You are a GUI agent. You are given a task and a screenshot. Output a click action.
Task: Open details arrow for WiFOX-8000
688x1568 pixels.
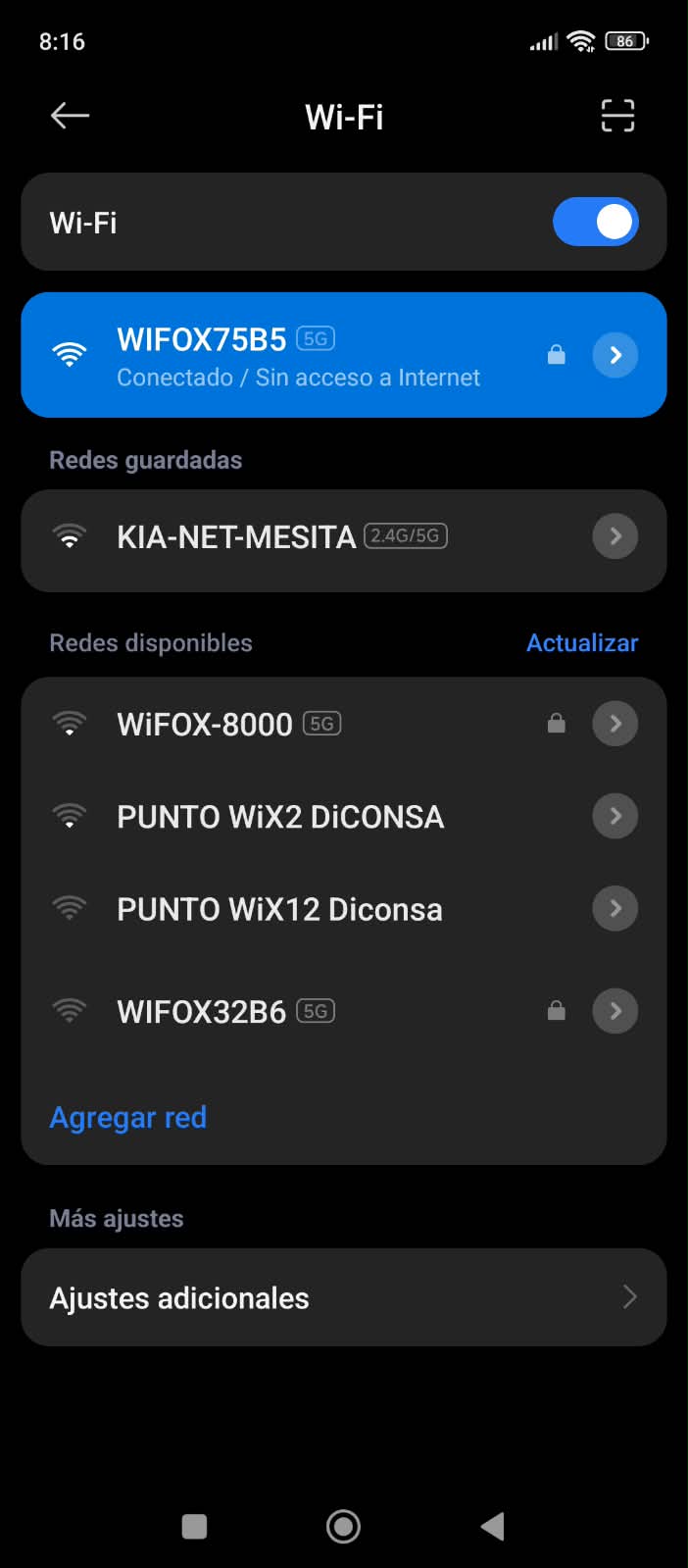[615, 724]
